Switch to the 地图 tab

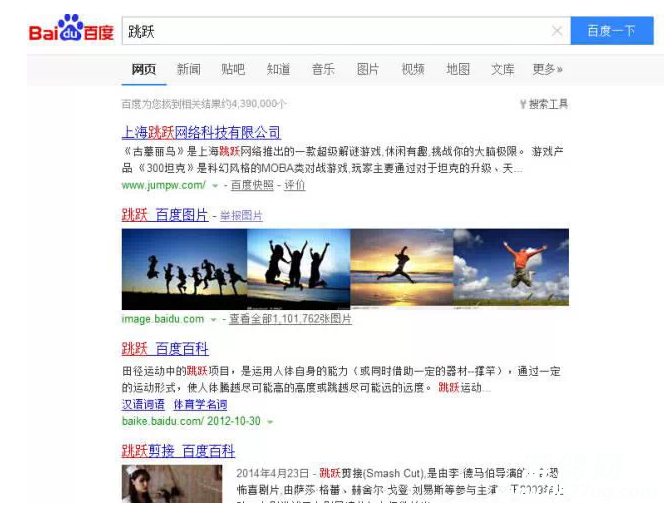click(458, 69)
